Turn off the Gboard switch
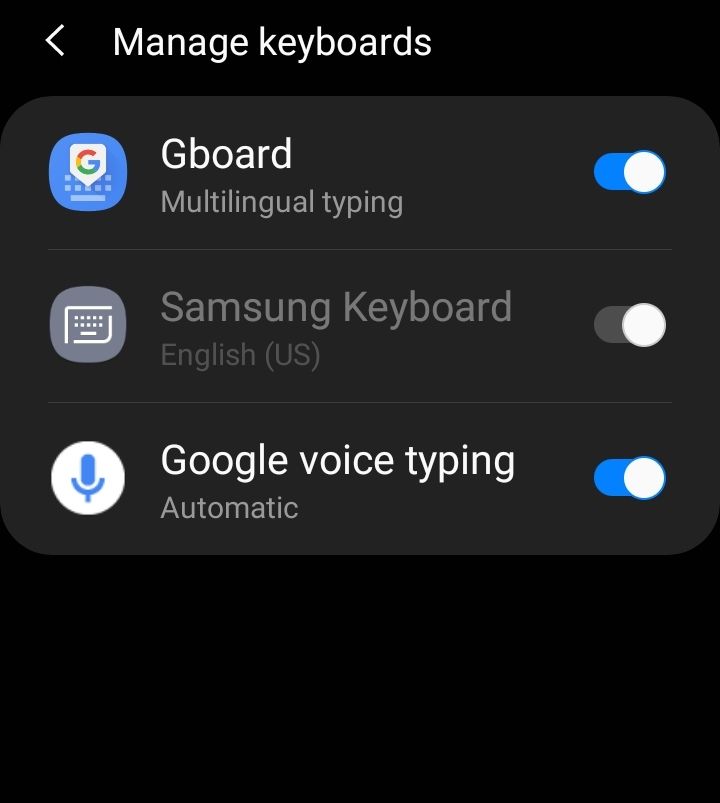 click(629, 172)
